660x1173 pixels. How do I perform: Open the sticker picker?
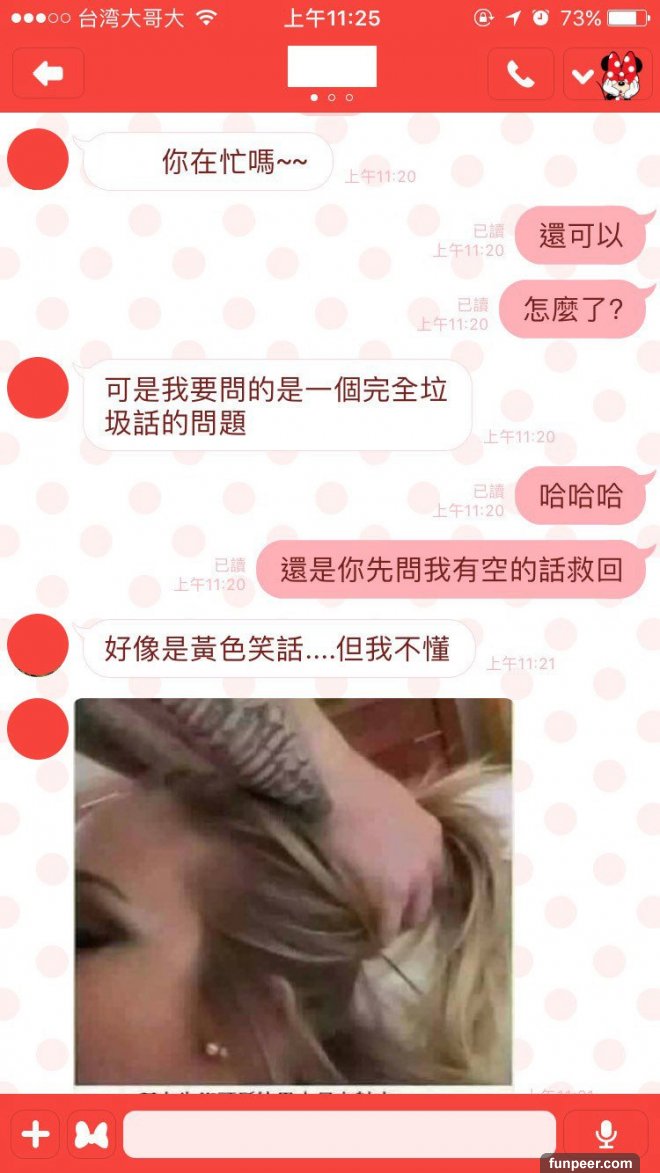92,1135
